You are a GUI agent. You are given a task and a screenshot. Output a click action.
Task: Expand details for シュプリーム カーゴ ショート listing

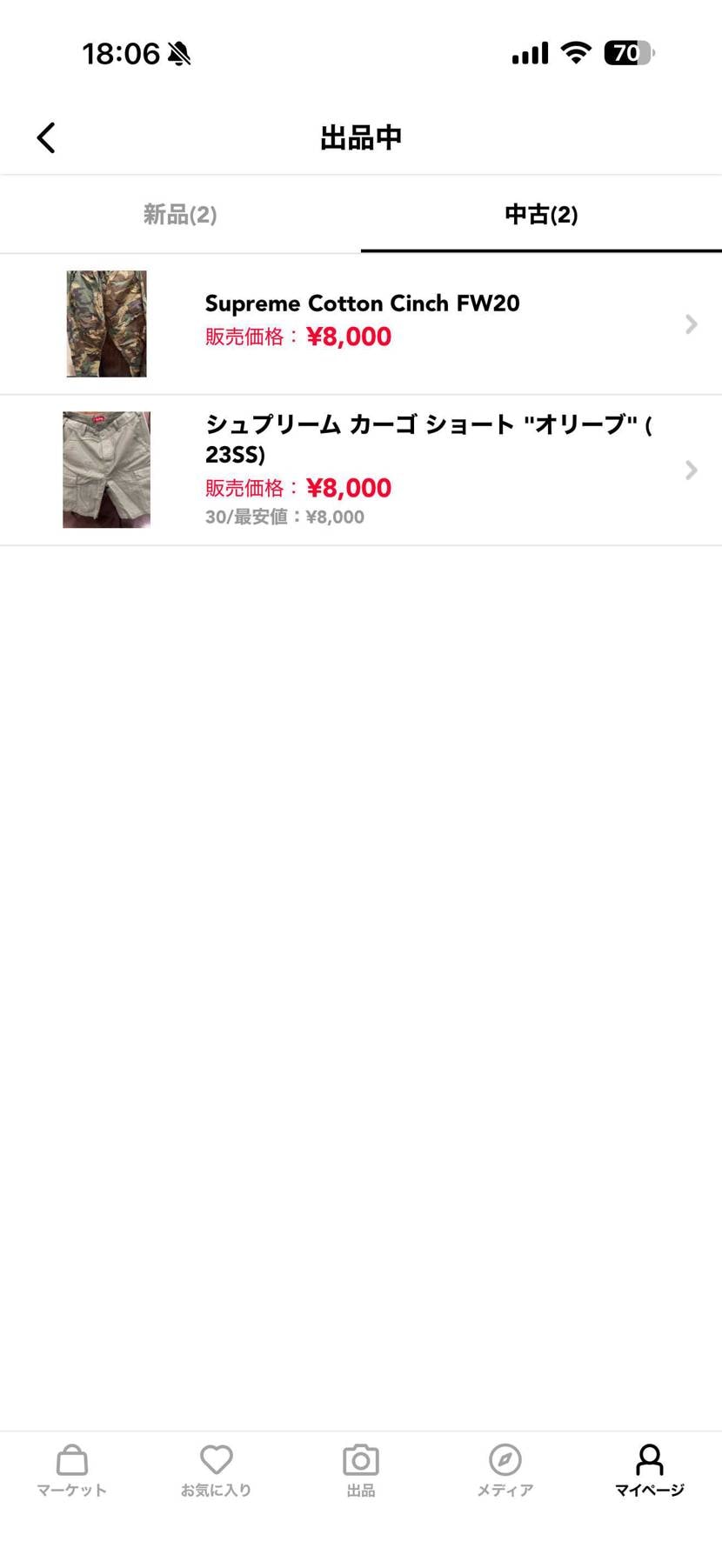click(691, 470)
